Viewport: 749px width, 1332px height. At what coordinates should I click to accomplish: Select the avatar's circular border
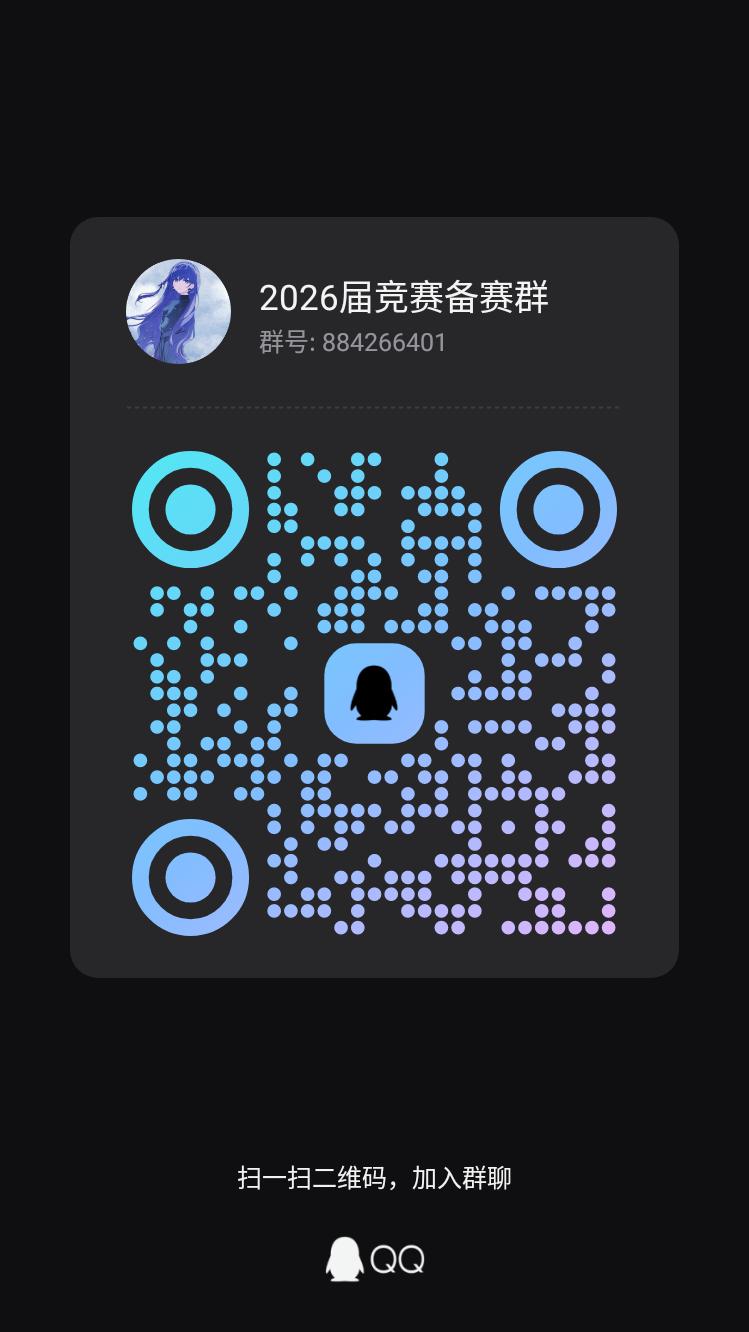click(x=178, y=267)
